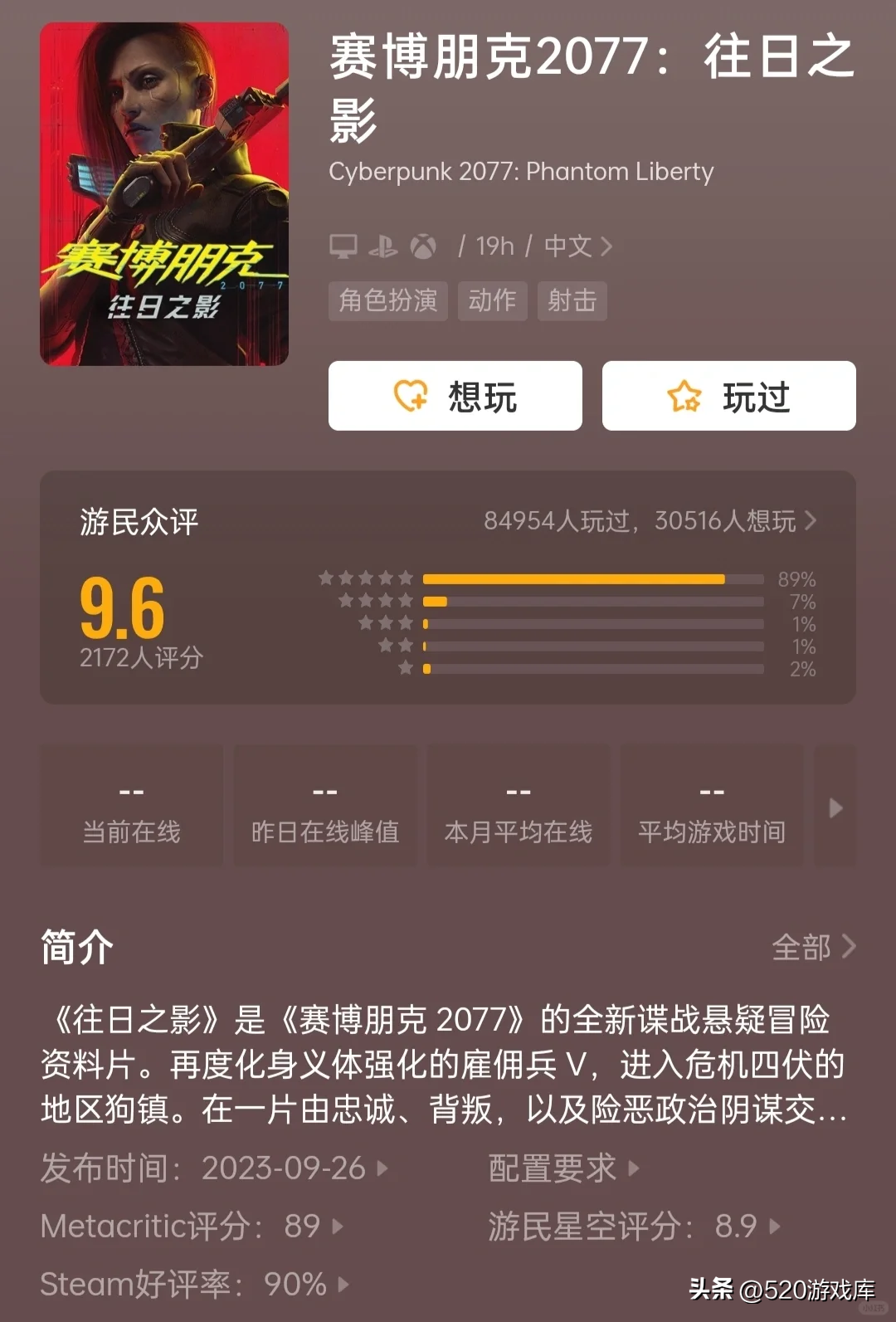Open the 游民星空评分 review
This screenshot has height=1322, width=896.
coord(634,1227)
